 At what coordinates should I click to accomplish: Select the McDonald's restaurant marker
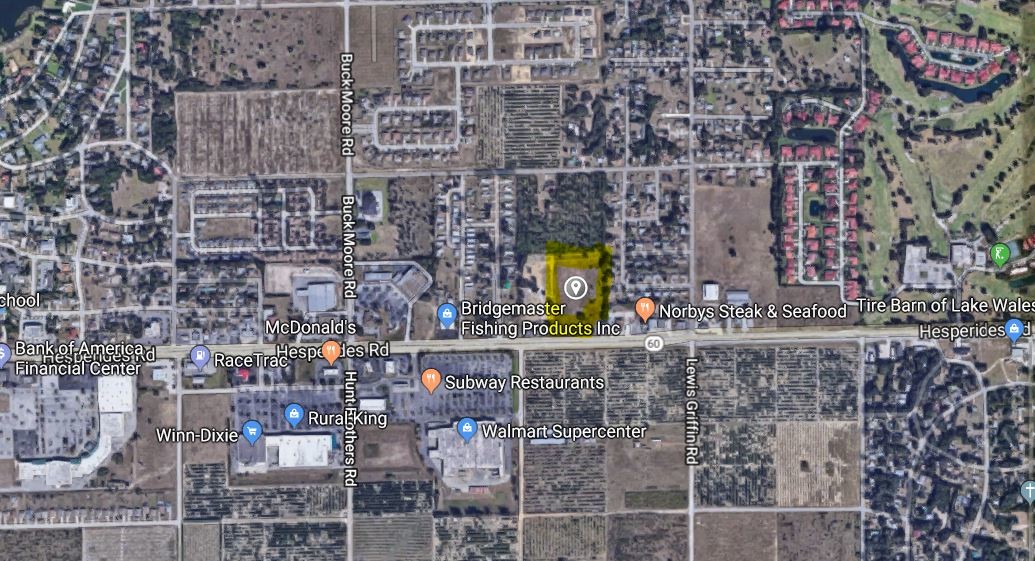click(x=332, y=350)
